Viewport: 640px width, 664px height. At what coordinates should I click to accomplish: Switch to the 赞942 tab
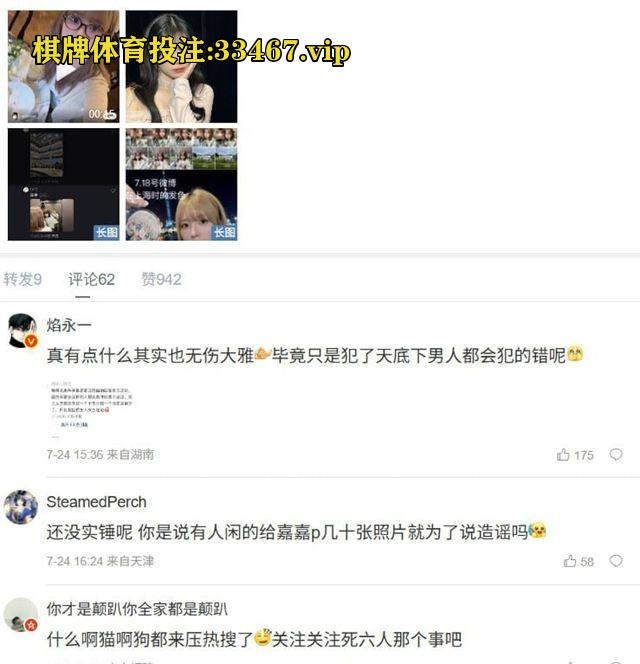pyautogui.click(x=161, y=279)
